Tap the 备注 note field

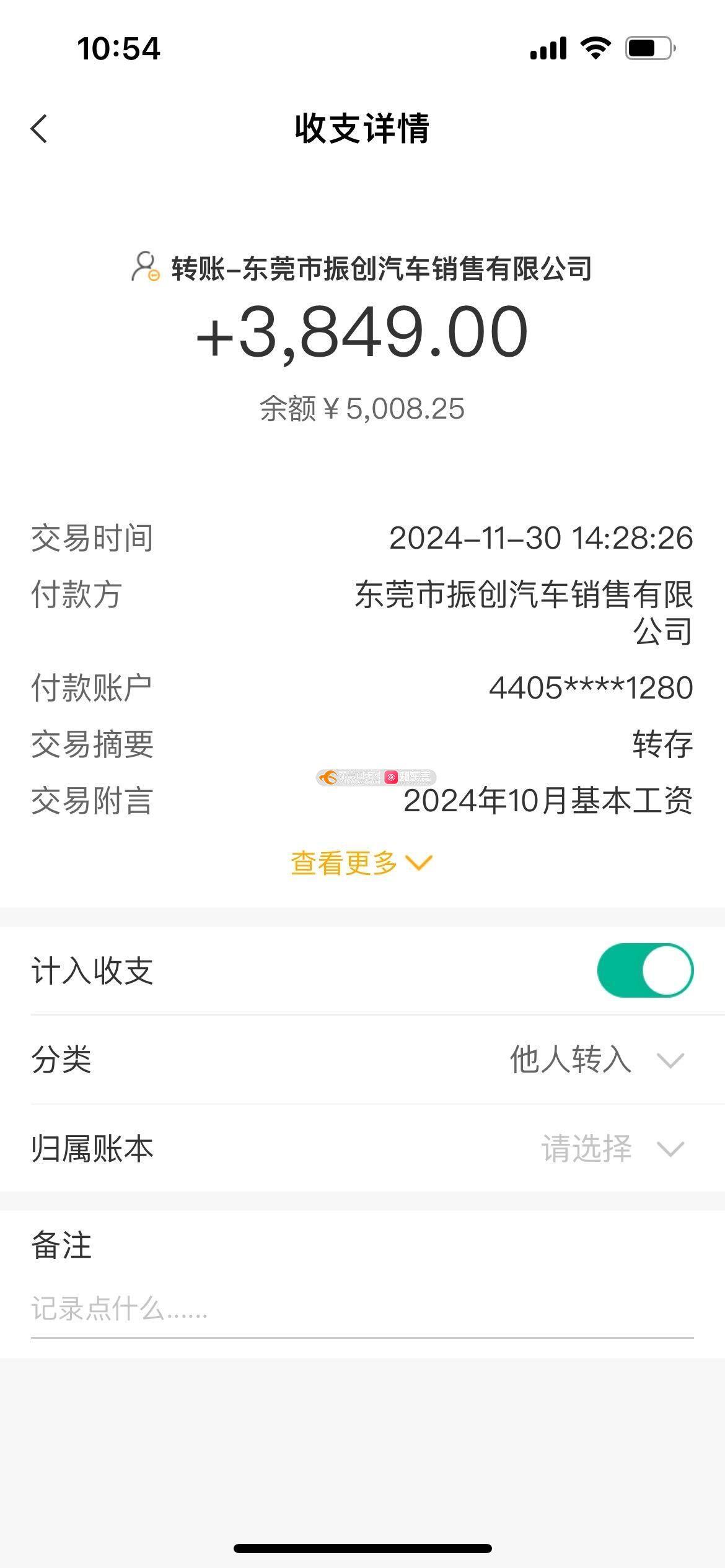[x=361, y=1309]
